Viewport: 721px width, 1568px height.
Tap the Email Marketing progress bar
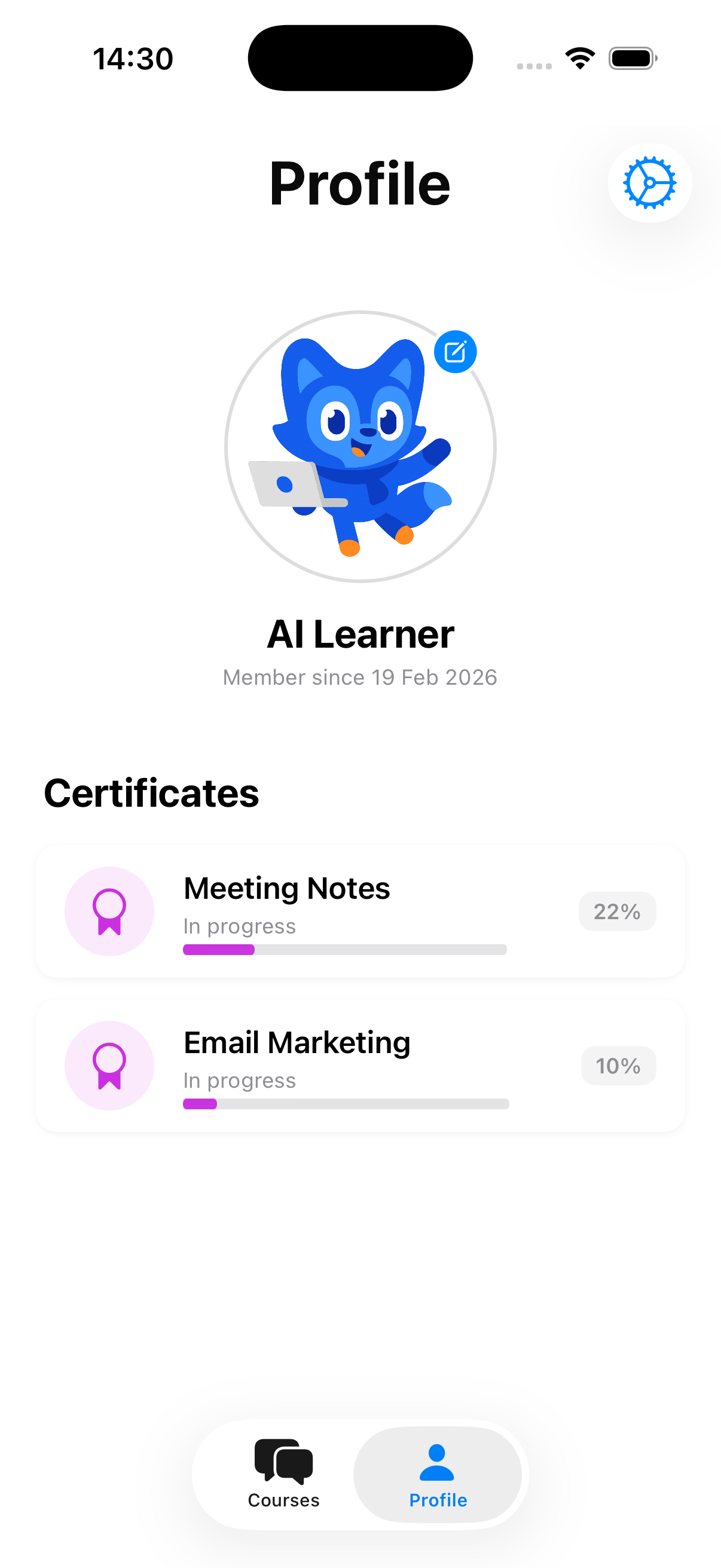tap(346, 1104)
